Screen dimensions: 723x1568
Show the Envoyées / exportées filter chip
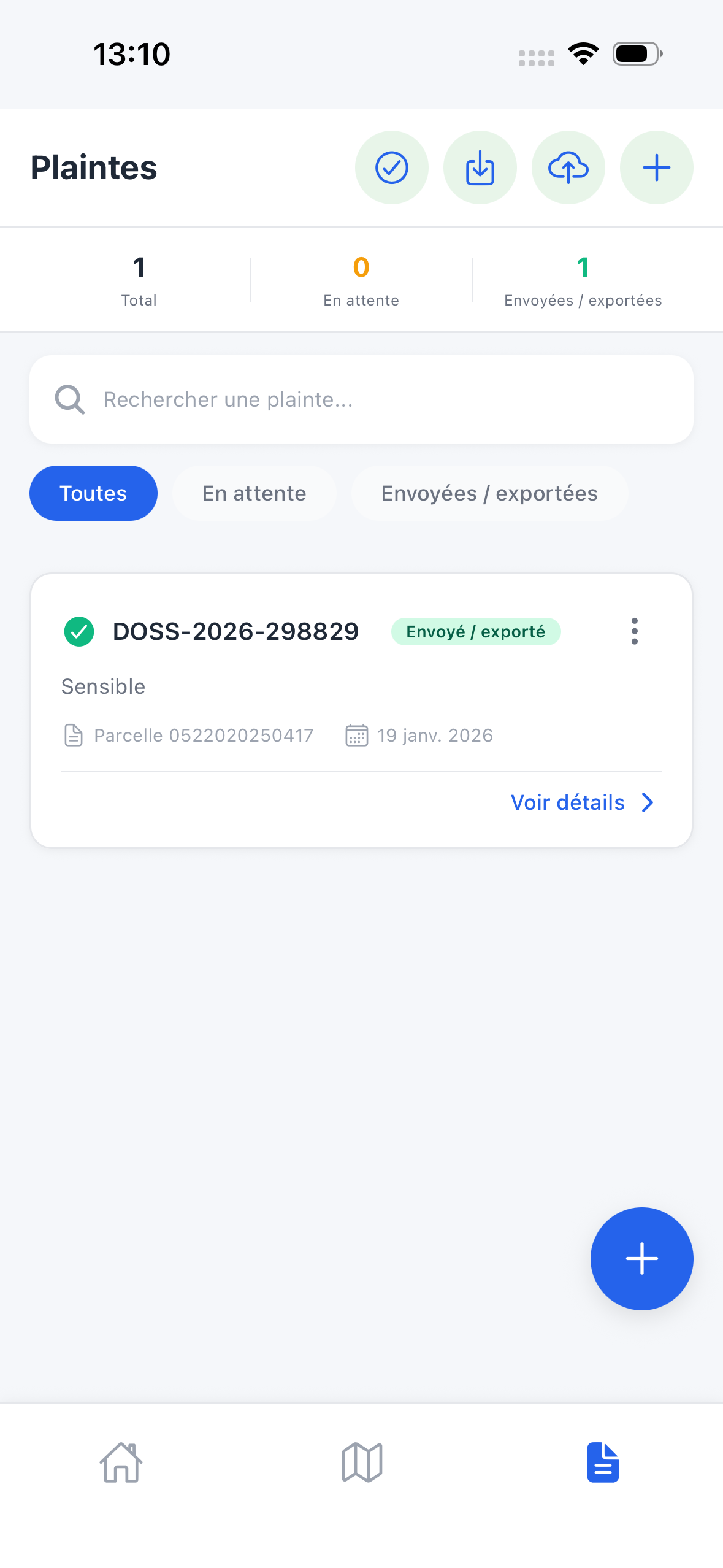click(x=489, y=493)
